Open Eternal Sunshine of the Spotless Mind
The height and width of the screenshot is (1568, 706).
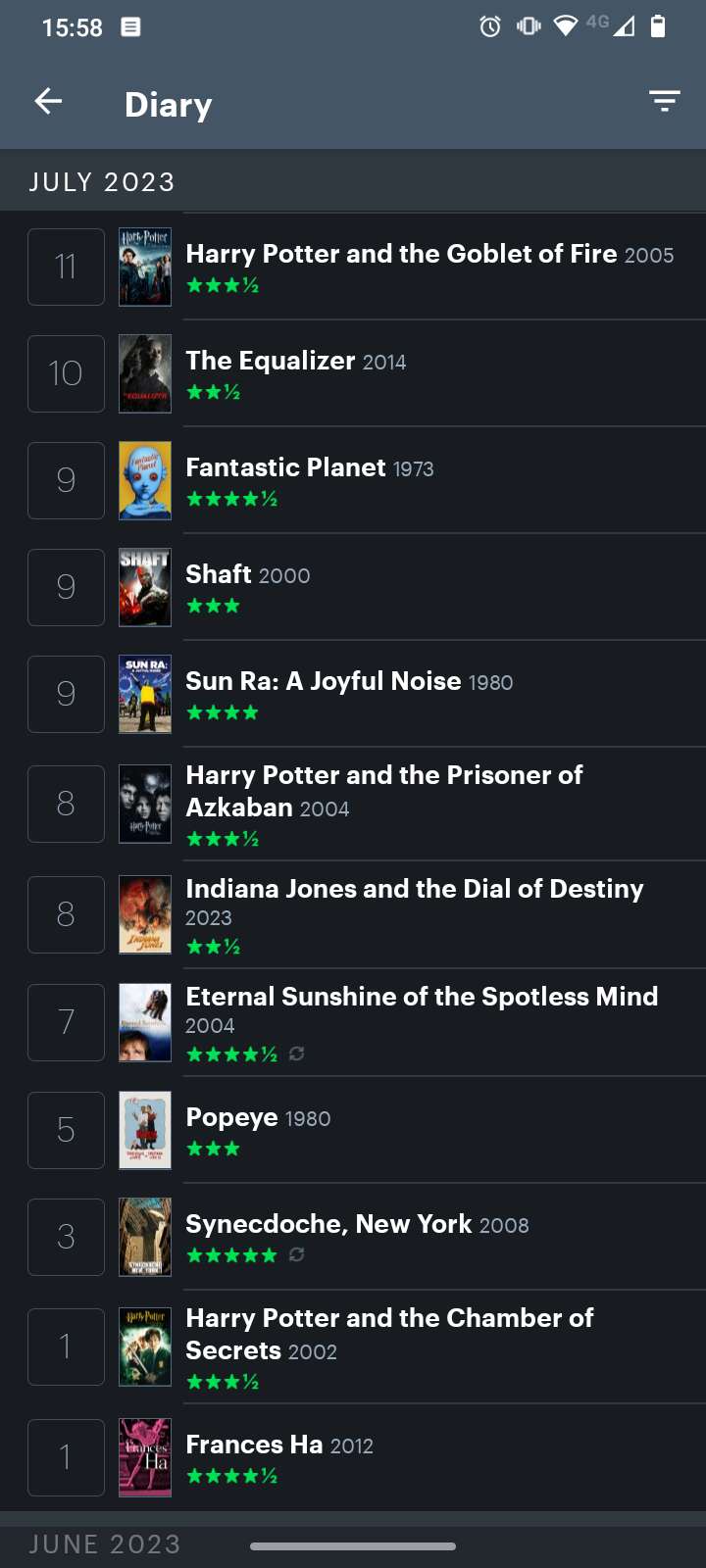tap(422, 998)
